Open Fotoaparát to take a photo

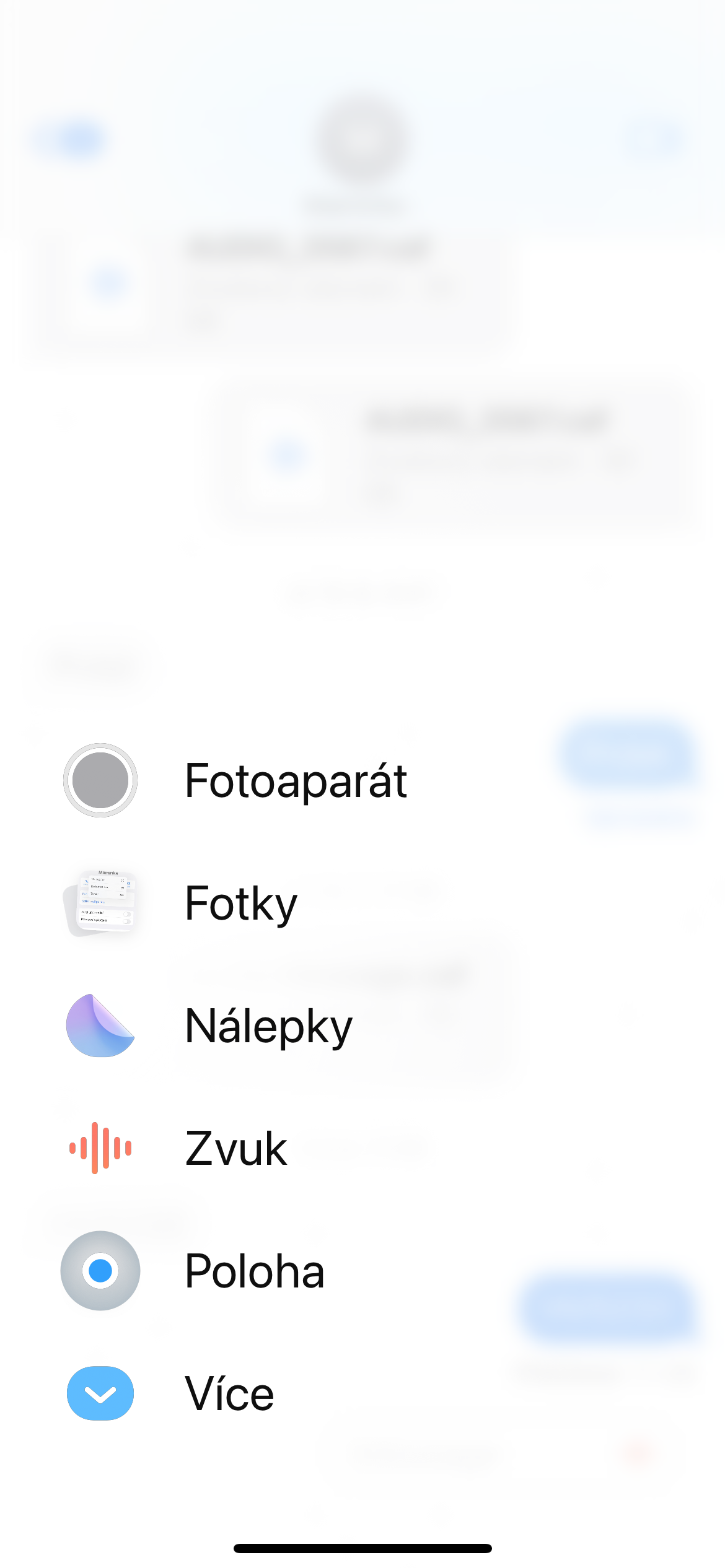(x=235, y=780)
